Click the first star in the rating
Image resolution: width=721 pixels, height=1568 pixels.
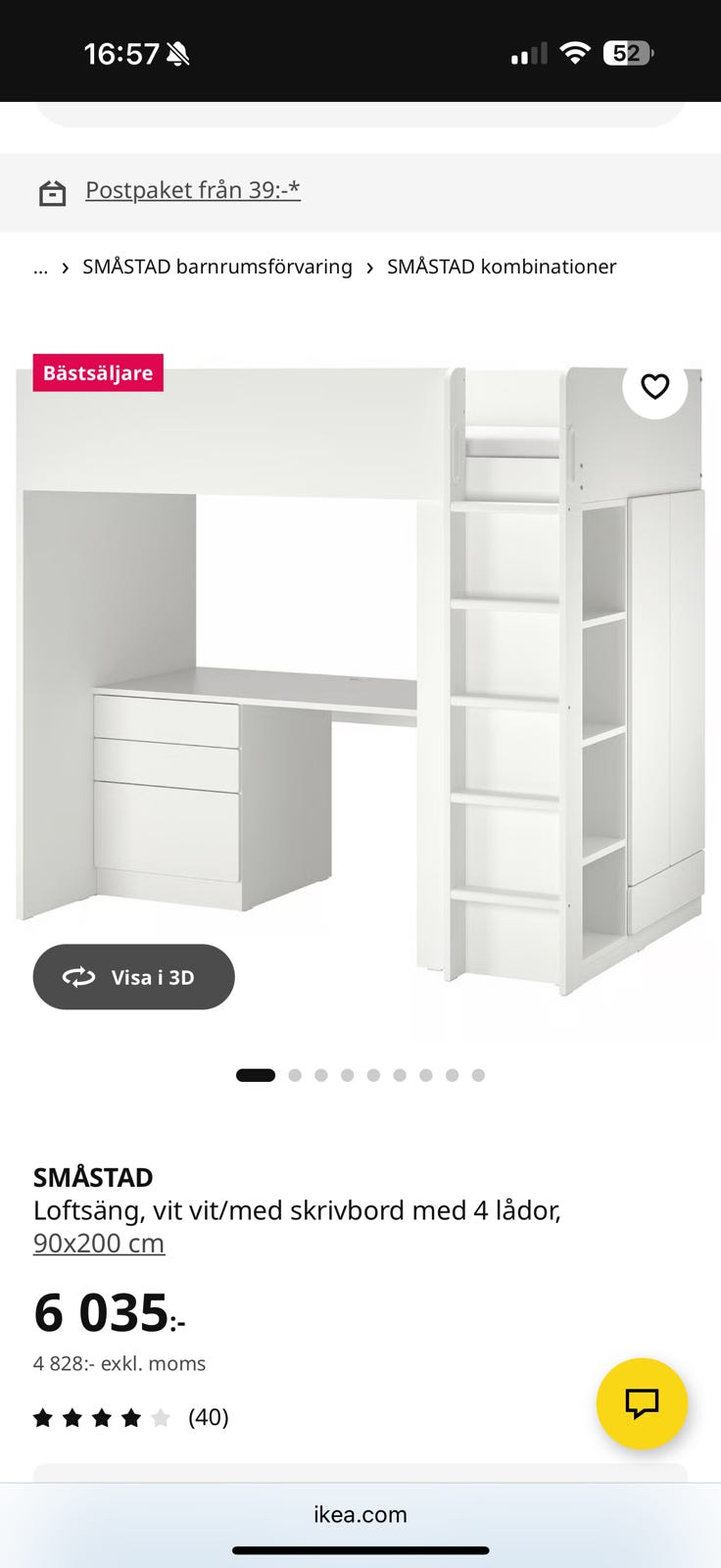click(43, 1417)
